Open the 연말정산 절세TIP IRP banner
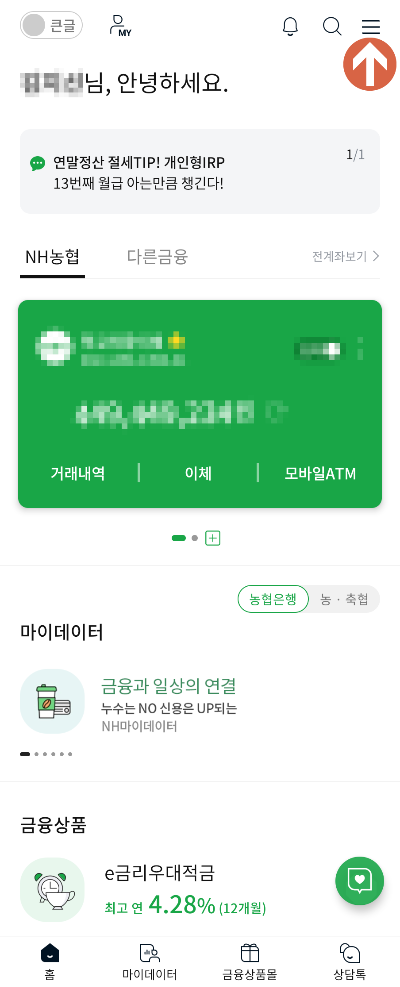Viewport: 400px width, 987px height. tap(200, 172)
